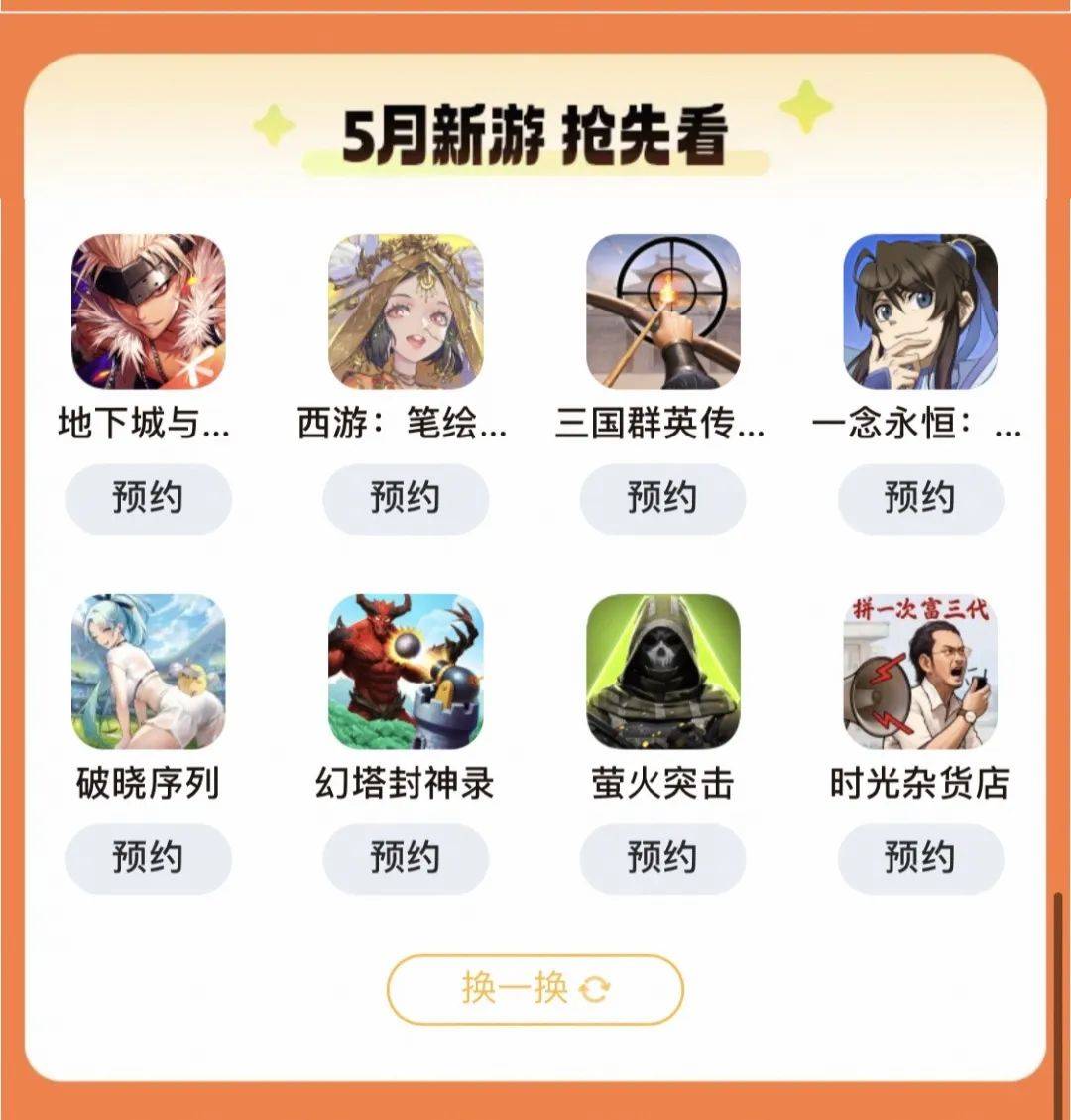Pre-register for 幻塔封神录

coord(406,858)
